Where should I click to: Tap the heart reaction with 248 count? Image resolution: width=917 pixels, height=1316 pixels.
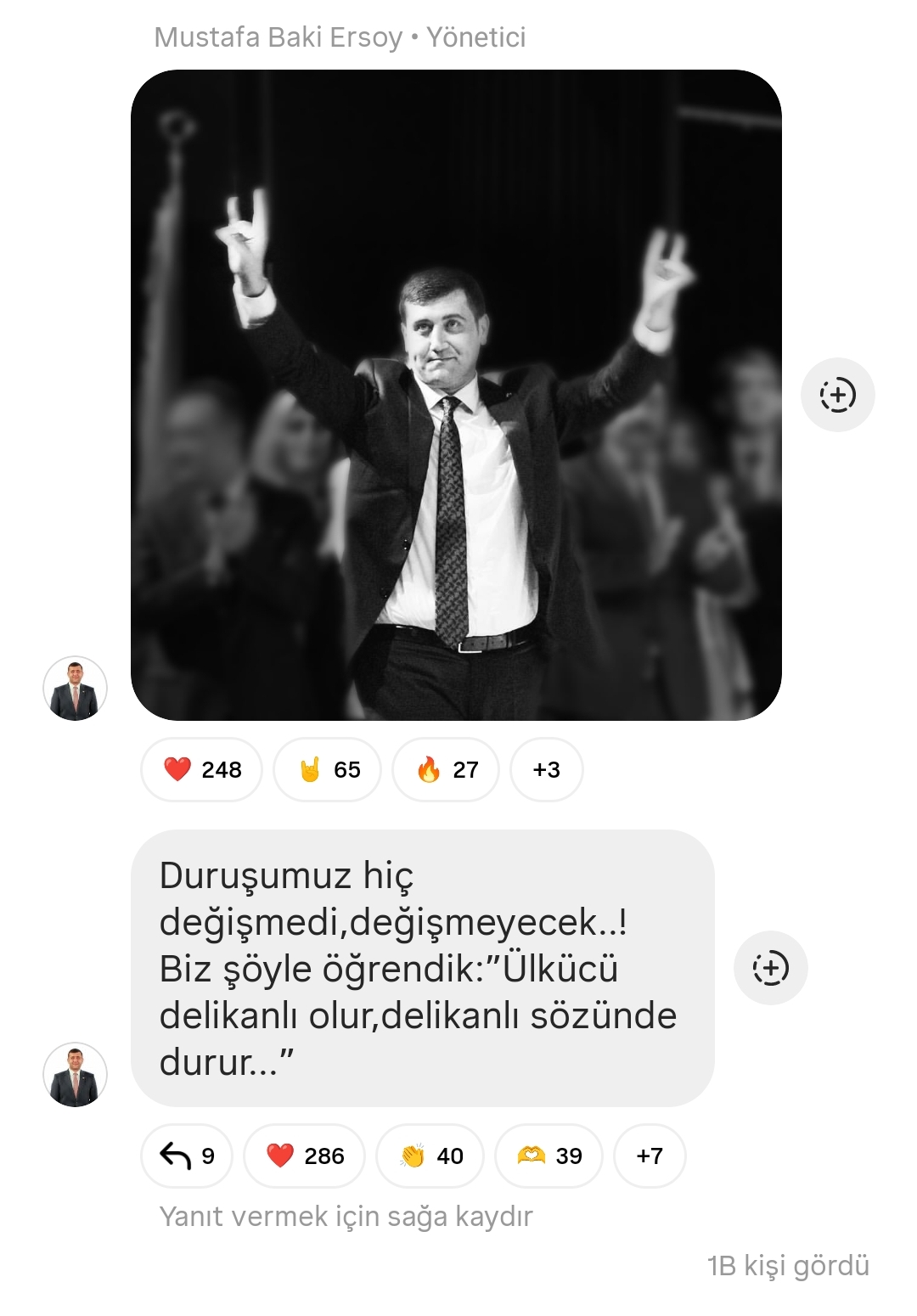(x=202, y=769)
